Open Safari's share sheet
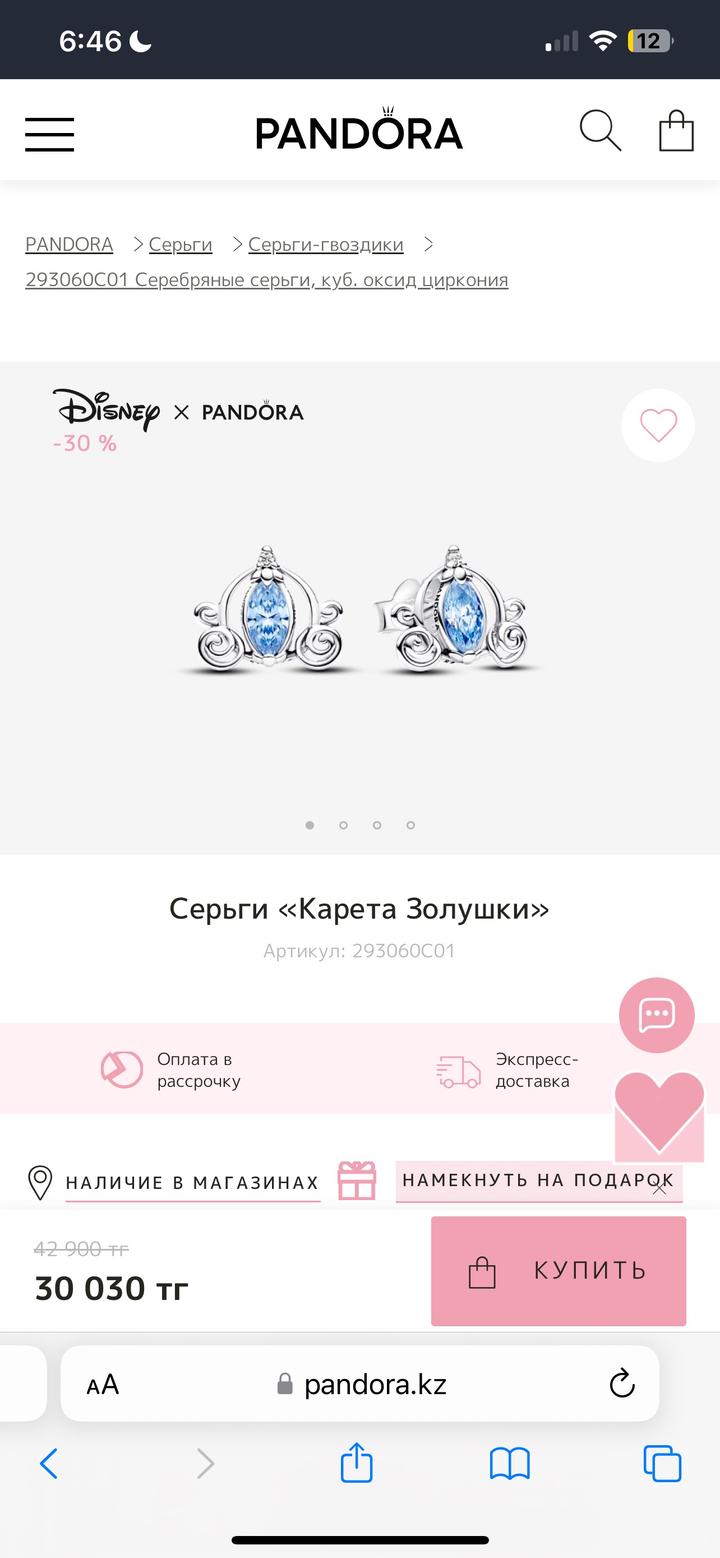 (356, 1464)
